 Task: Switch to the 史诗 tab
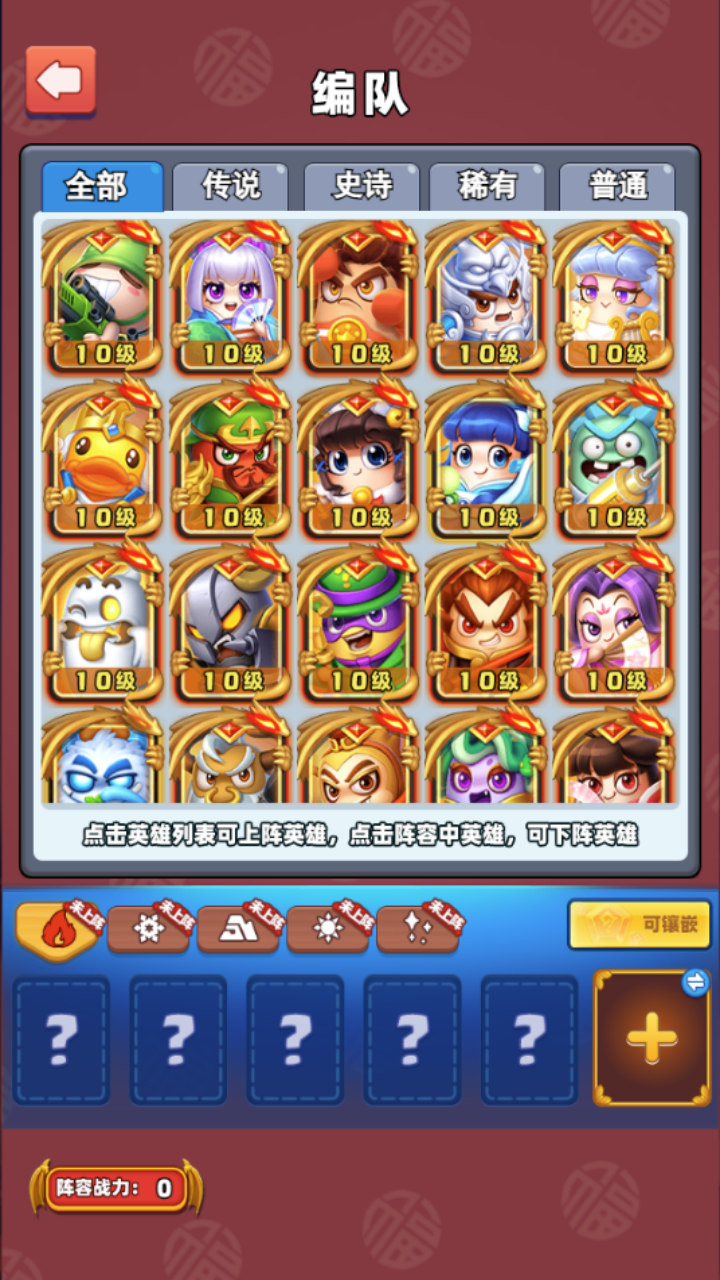(x=361, y=186)
